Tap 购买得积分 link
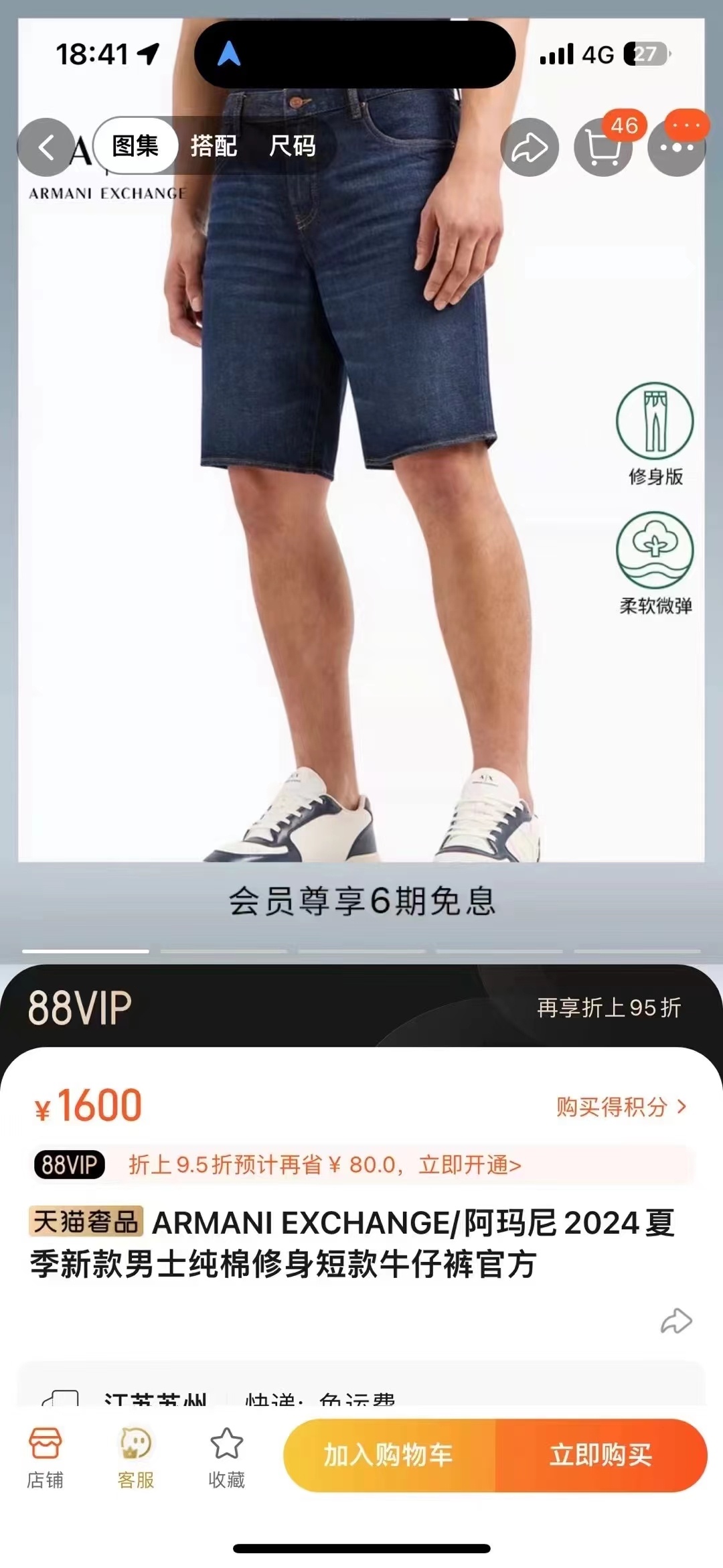This screenshot has width=723, height=1568. (x=621, y=1107)
